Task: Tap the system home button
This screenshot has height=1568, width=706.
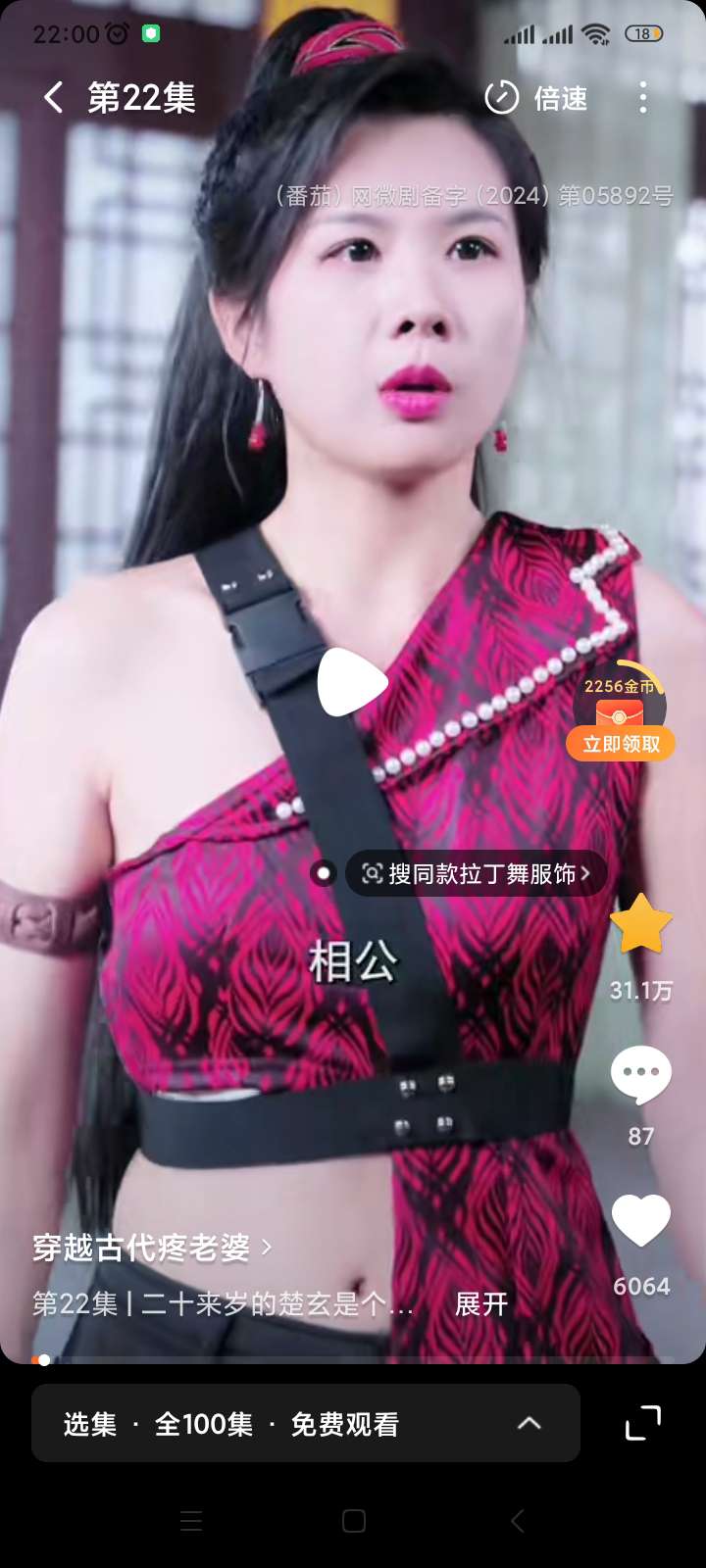Action: pyautogui.click(x=353, y=1520)
